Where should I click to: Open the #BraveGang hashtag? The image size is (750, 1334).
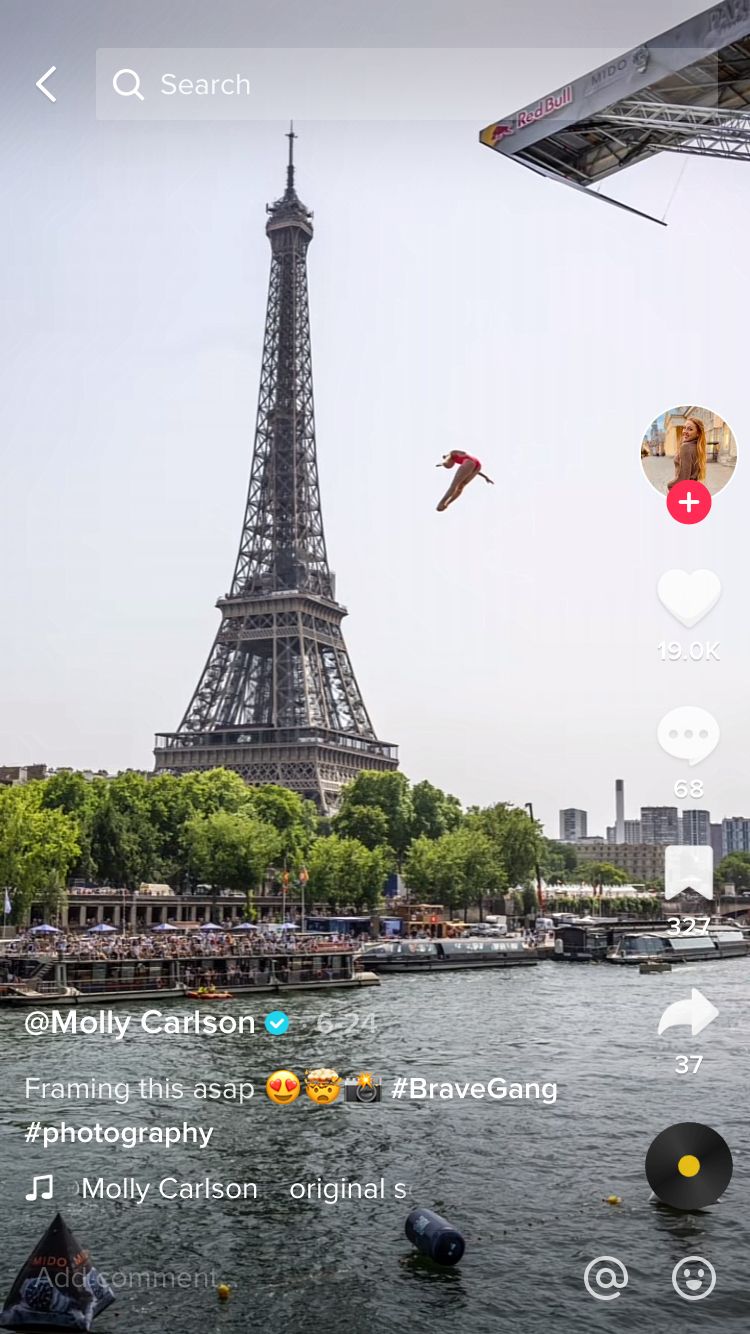pos(474,1088)
